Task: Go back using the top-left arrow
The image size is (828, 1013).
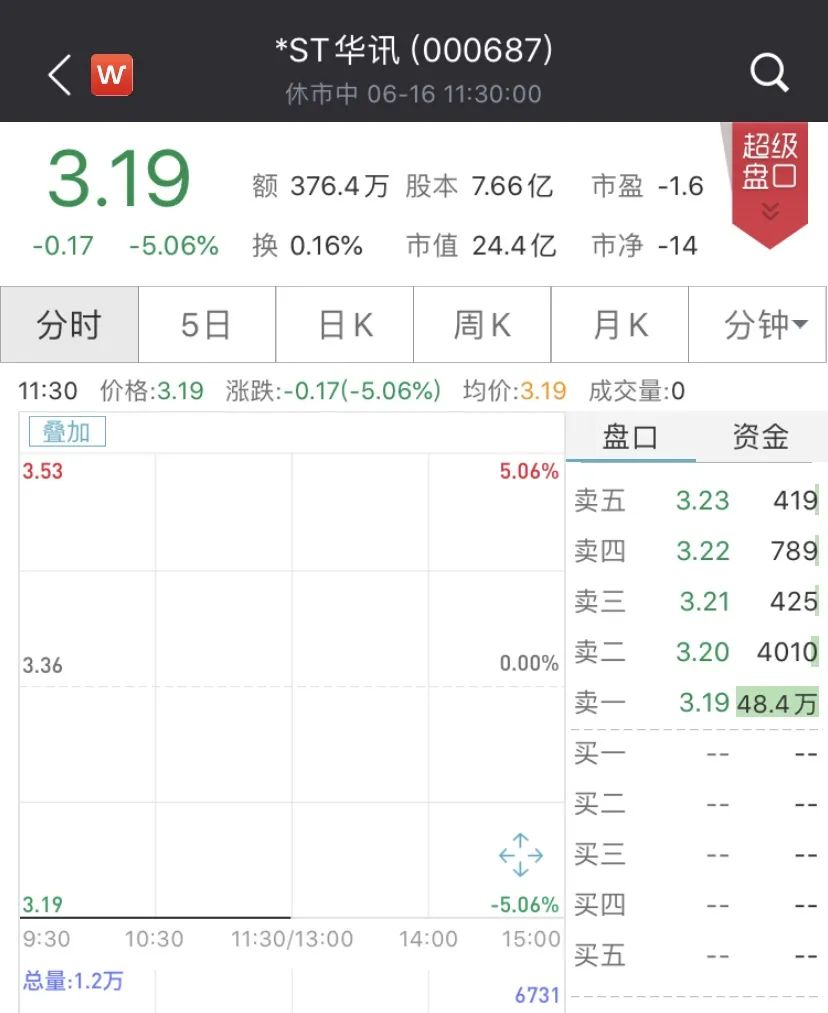Action: point(60,75)
